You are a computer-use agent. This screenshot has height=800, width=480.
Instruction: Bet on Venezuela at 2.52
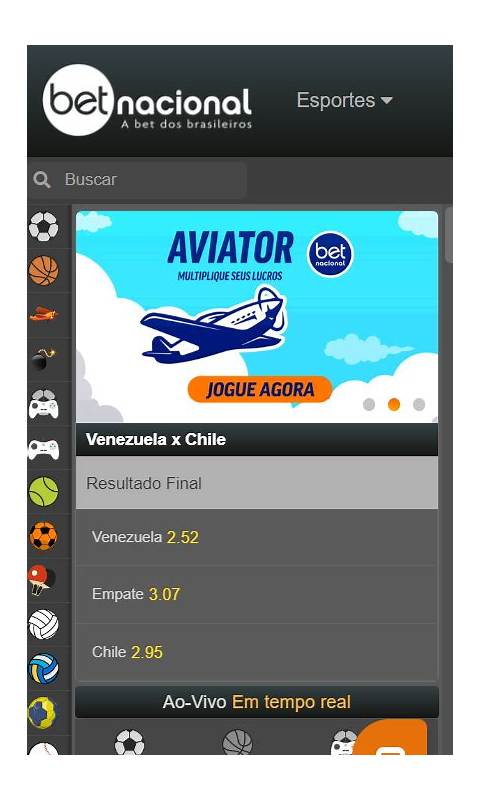coord(257,537)
